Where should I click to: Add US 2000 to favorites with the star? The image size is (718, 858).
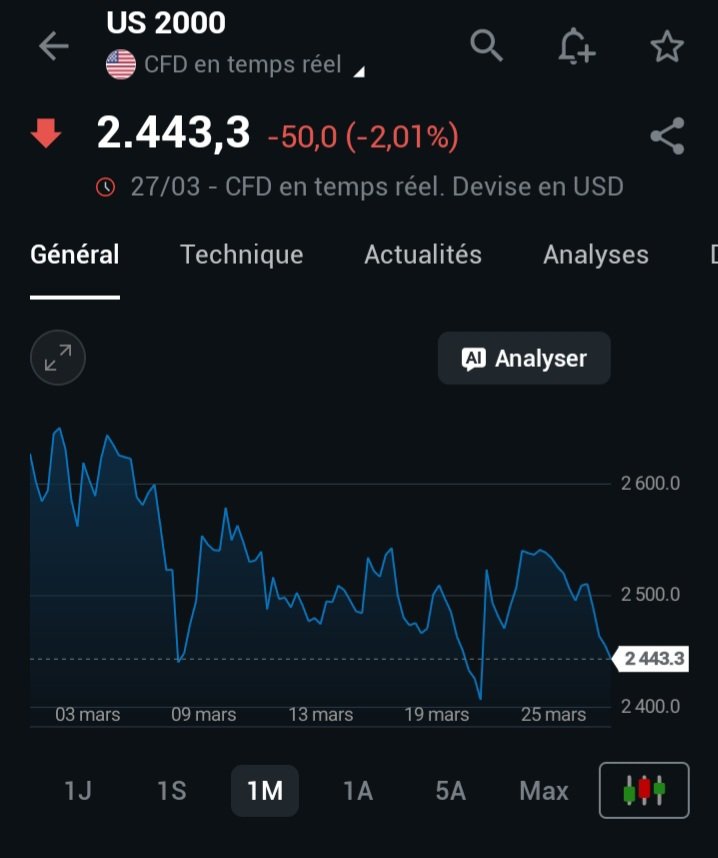point(666,46)
